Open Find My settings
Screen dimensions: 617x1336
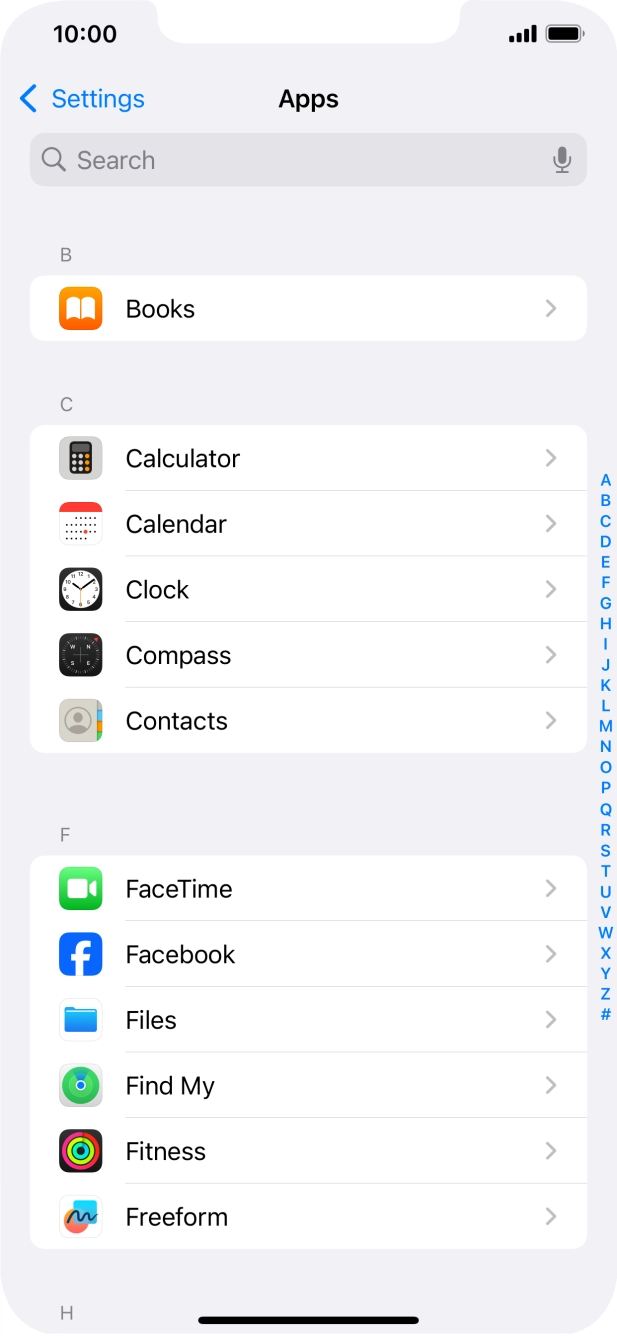pyautogui.click(x=308, y=1086)
